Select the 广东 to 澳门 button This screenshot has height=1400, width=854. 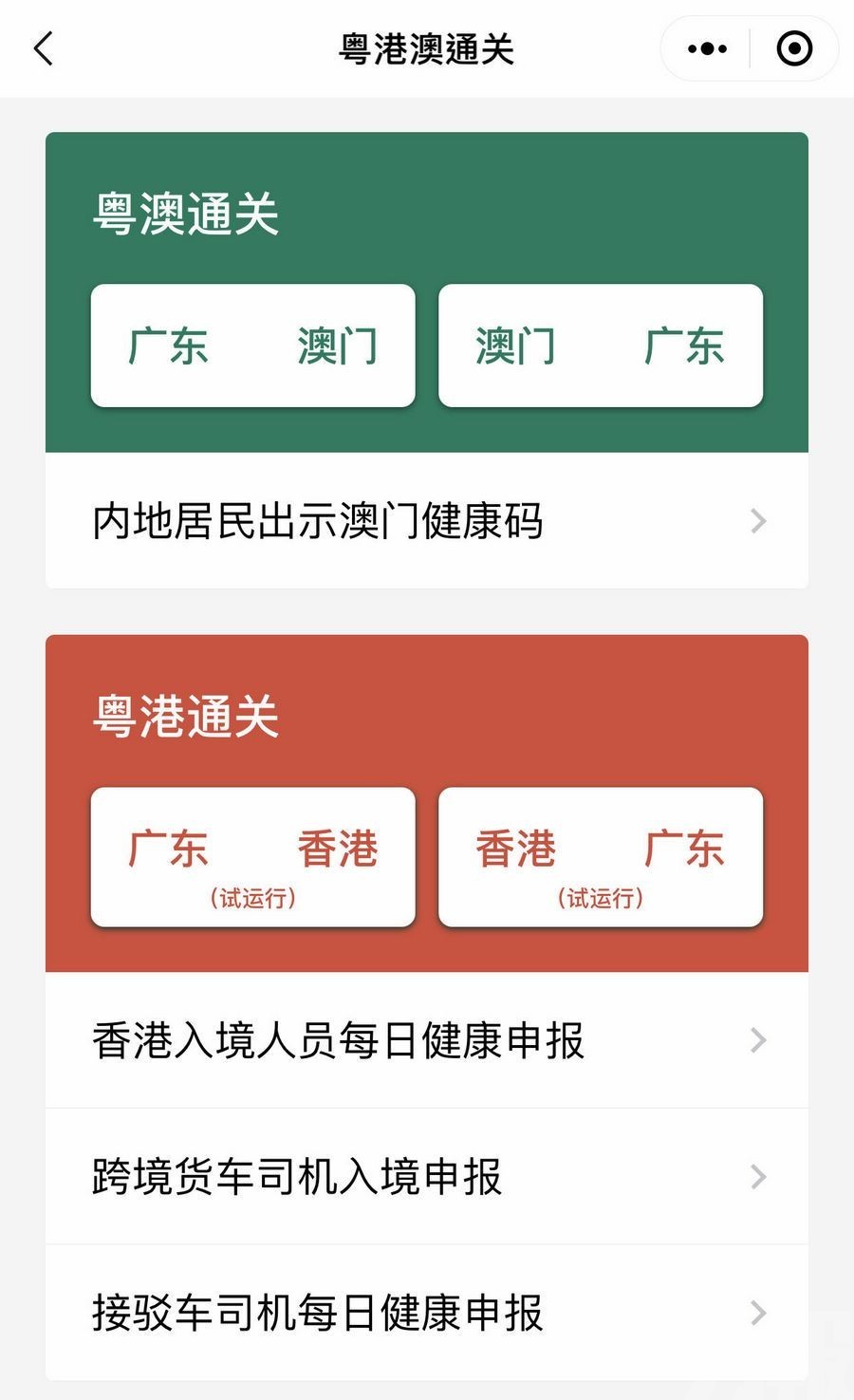coord(252,345)
